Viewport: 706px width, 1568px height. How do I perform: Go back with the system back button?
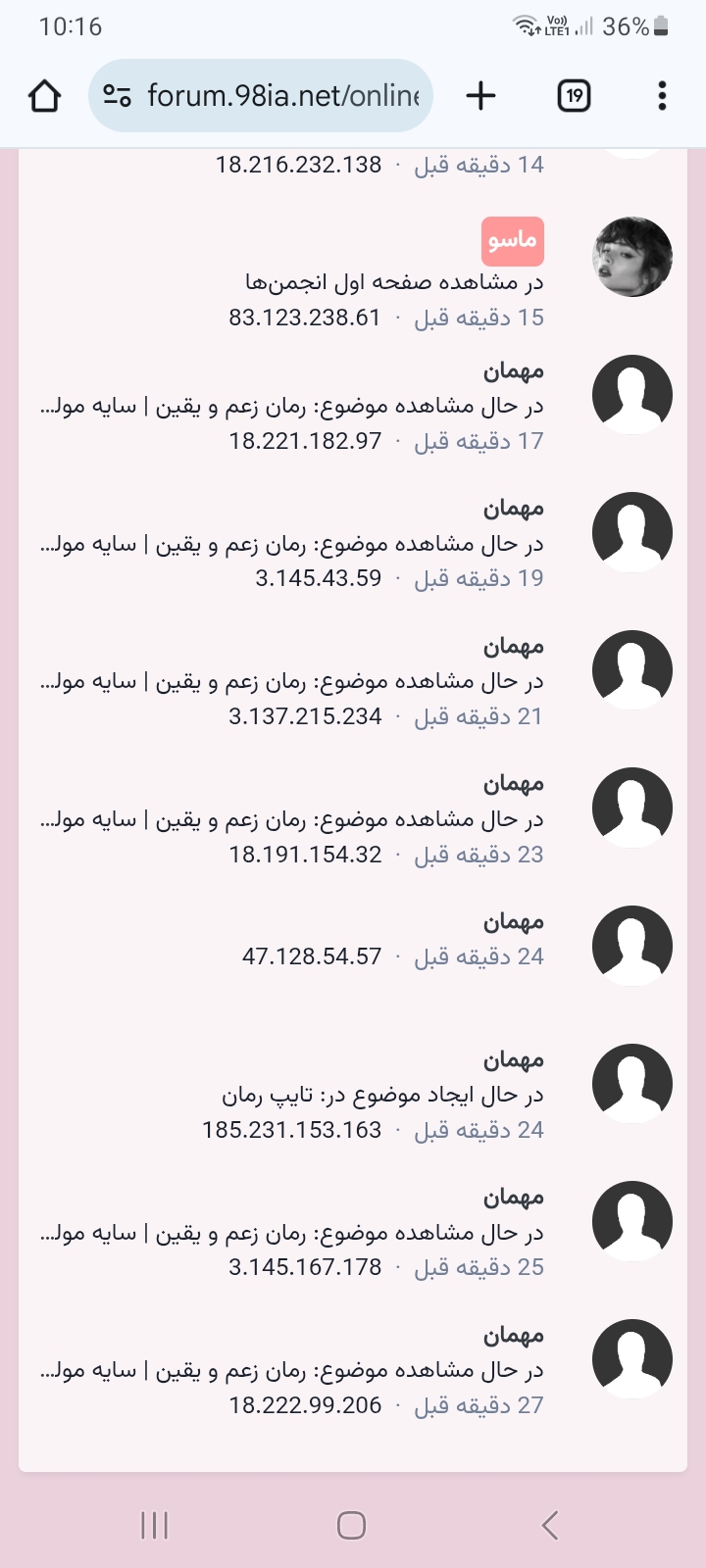point(550,1525)
